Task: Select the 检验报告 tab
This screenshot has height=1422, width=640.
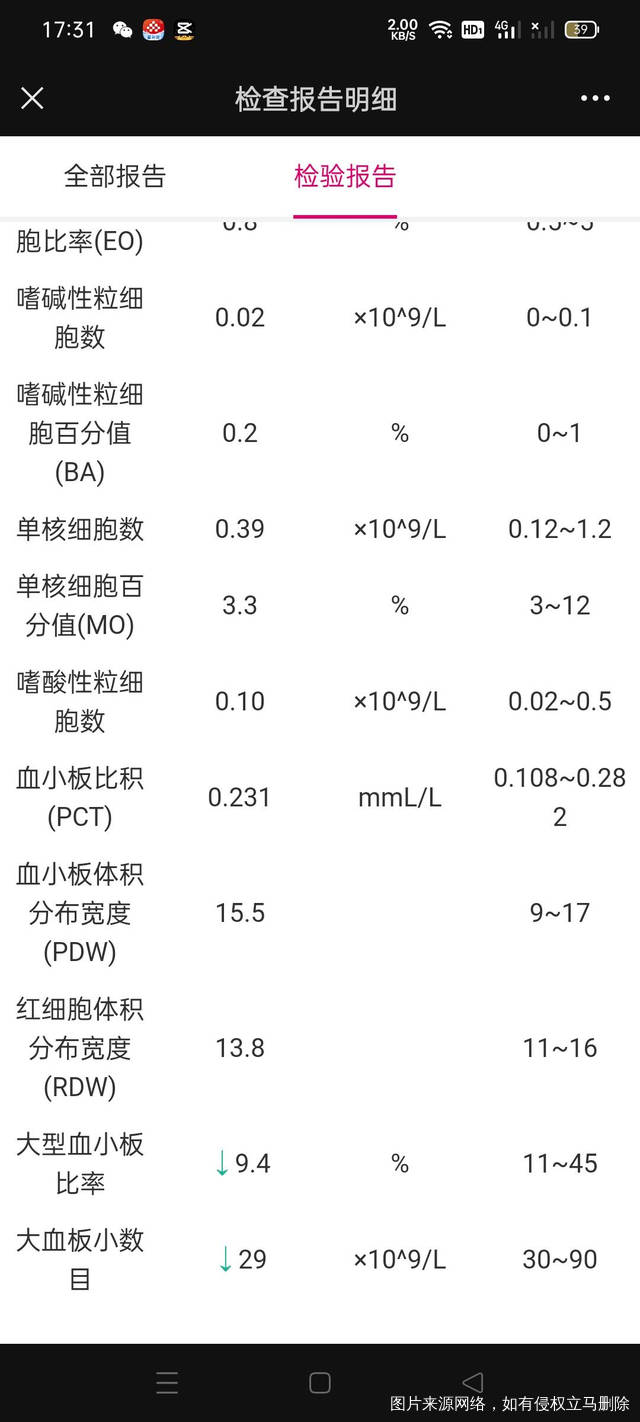Action: (345, 177)
